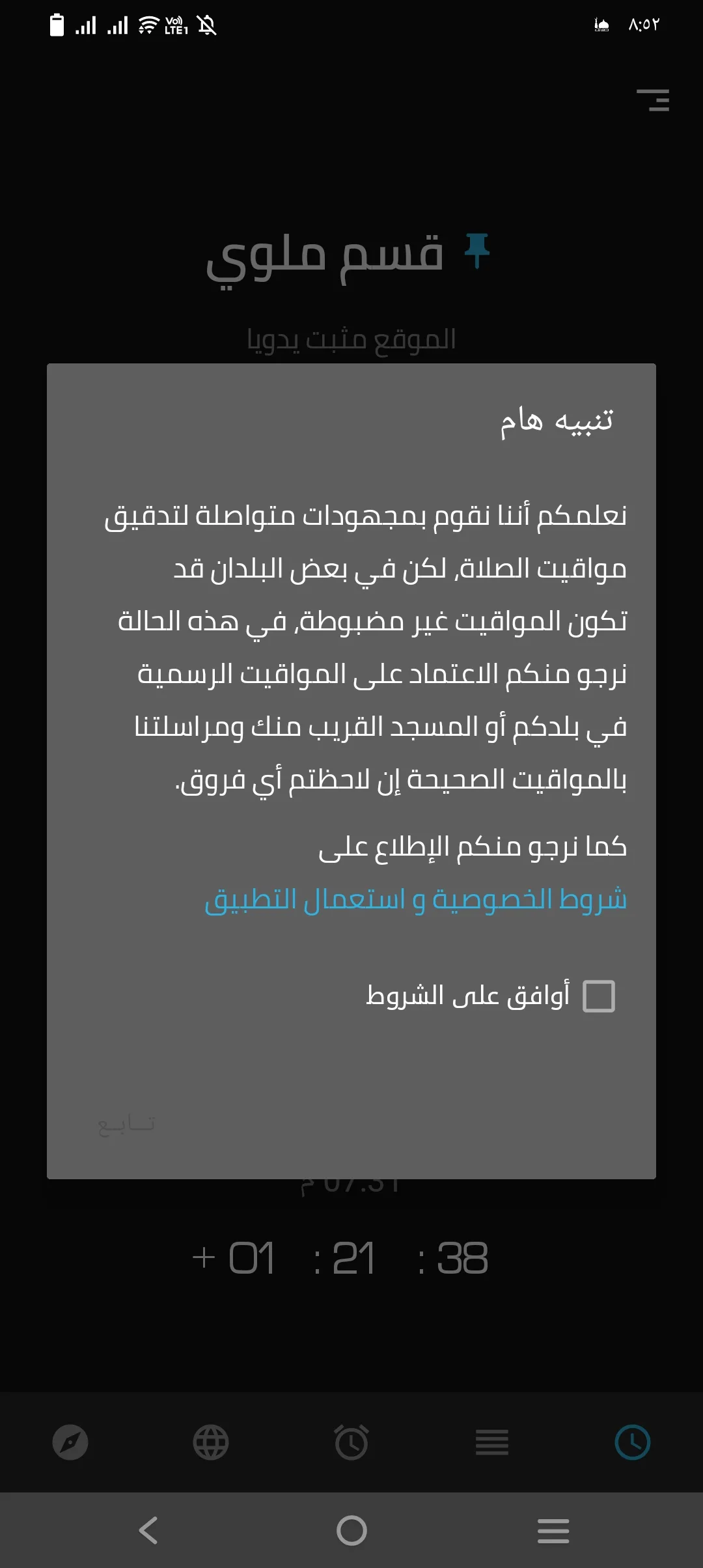This screenshot has width=703, height=1568.
Task: Go to the system home screen
Action: [351, 1530]
